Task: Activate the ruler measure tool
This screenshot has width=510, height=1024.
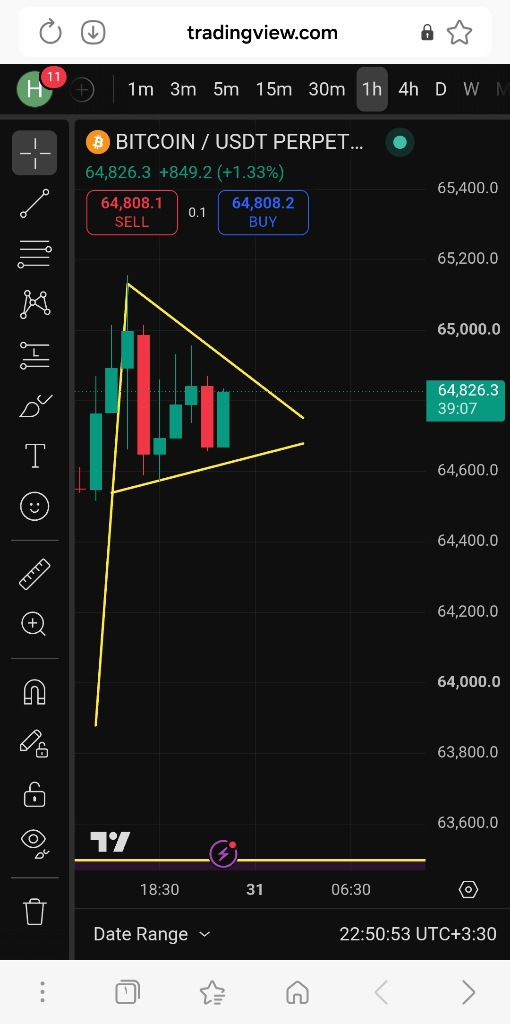Action: coord(35,574)
